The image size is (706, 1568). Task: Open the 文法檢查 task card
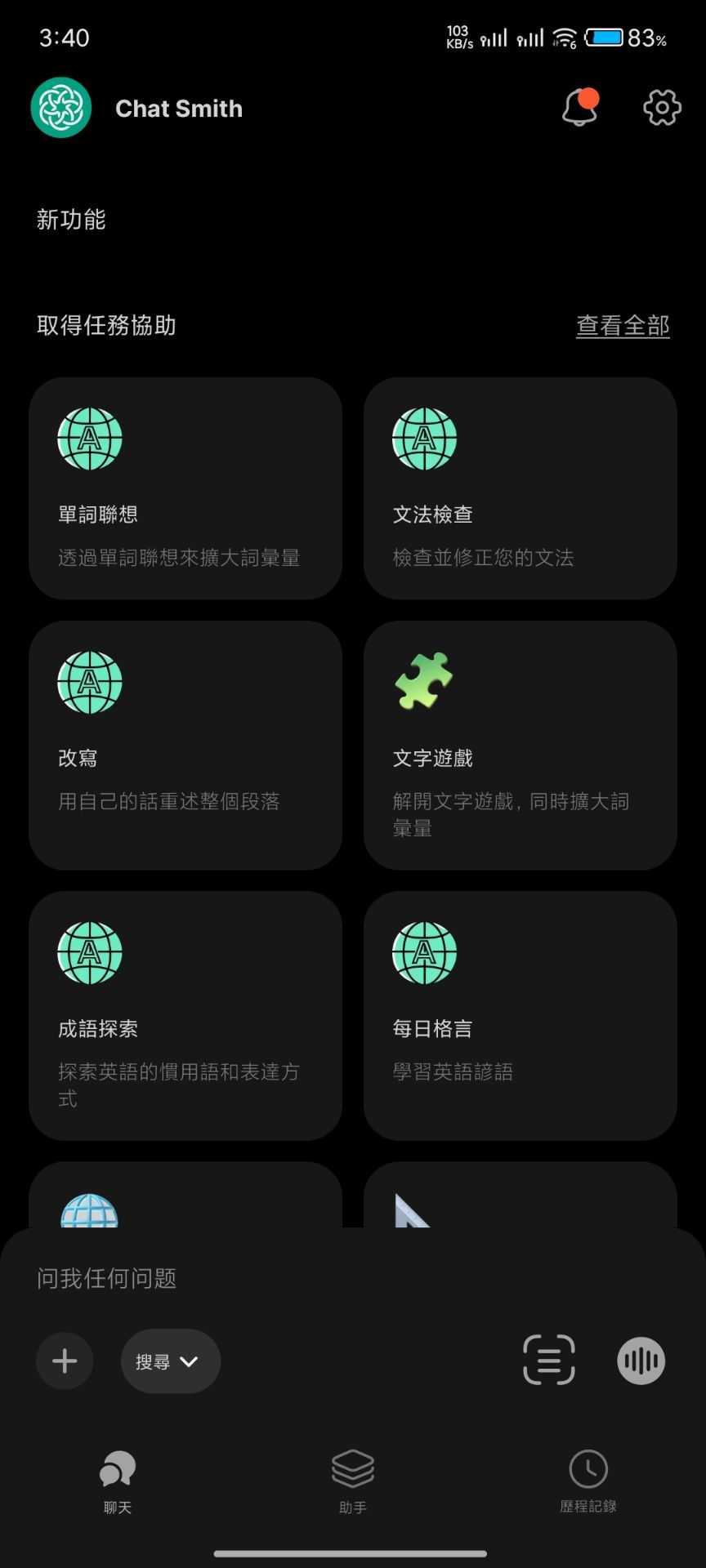click(x=520, y=488)
